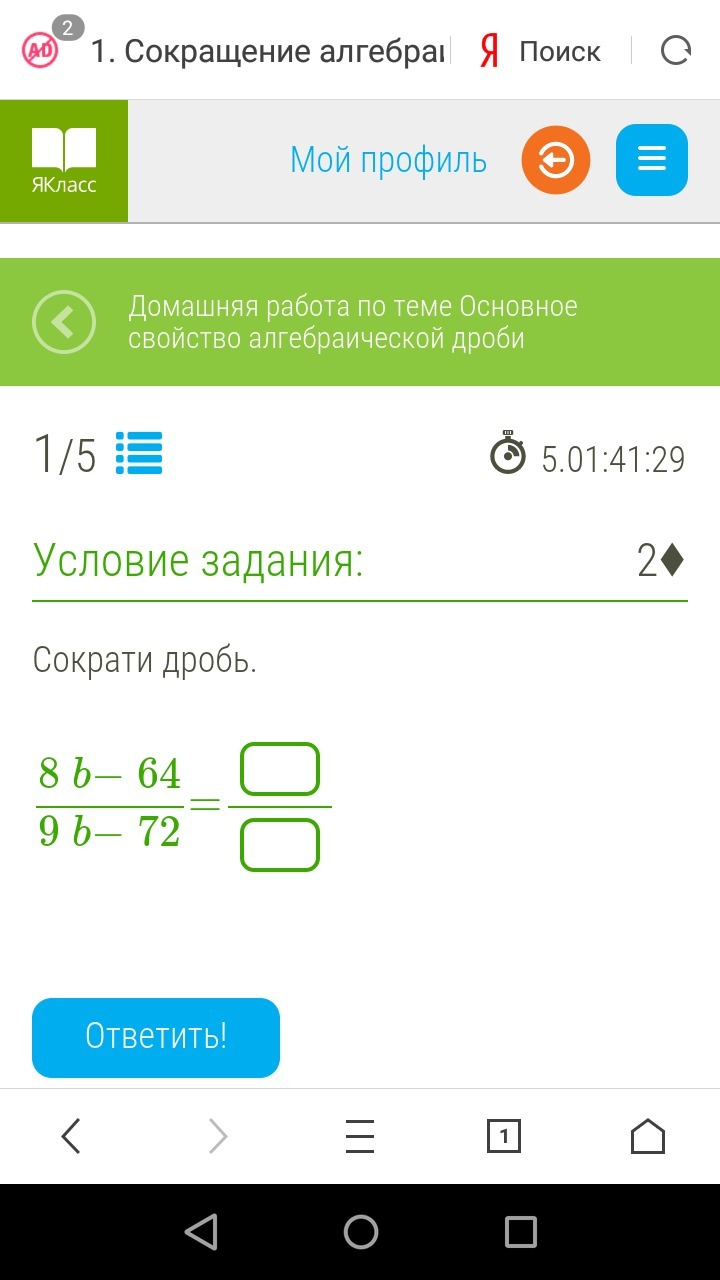This screenshot has width=720, height=1280.
Task: Open the Мой профиль link
Action: pyautogui.click(x=388, y=160)
